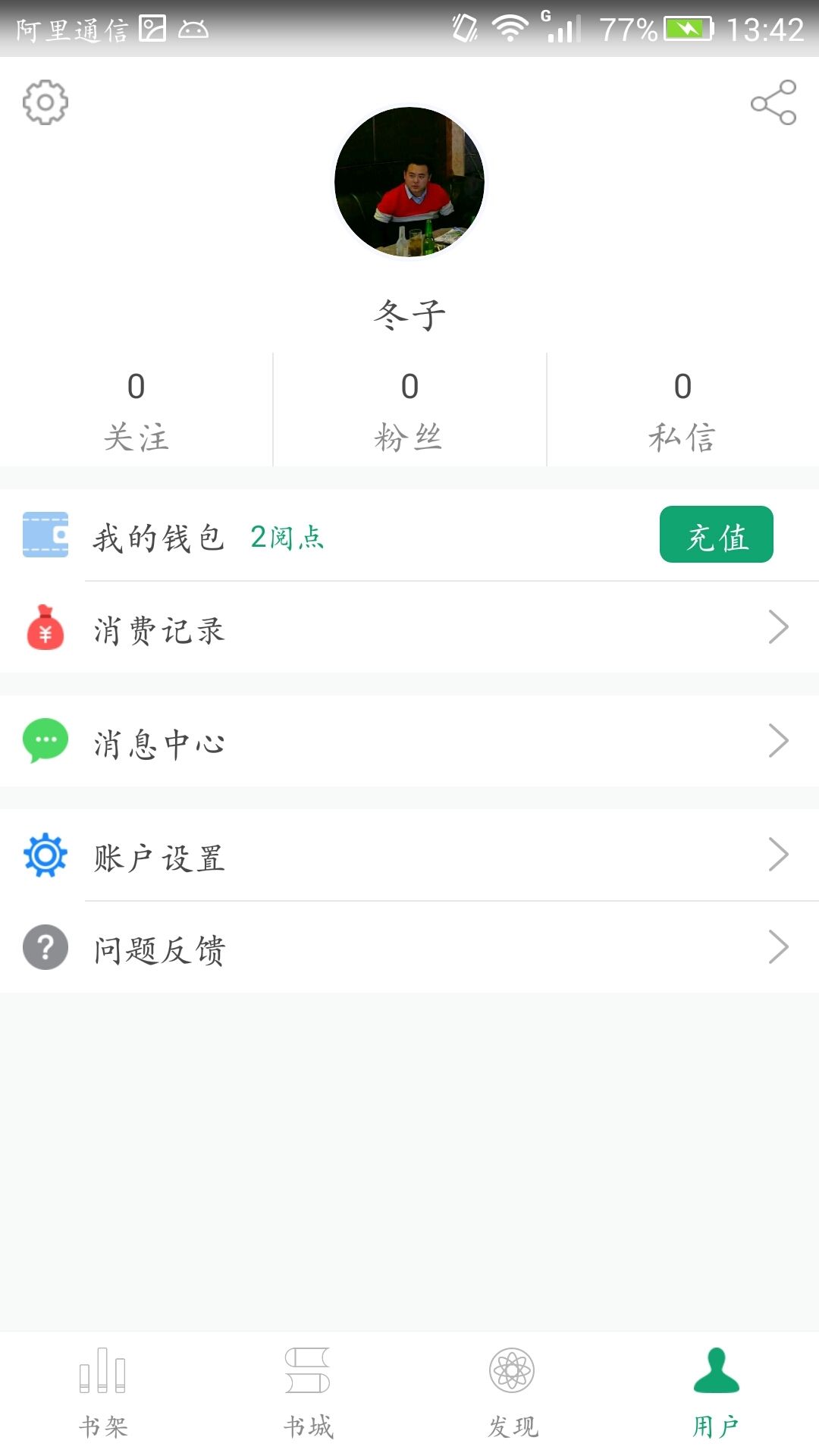Open 消息中心 message center
The width and height of the screenshot is (819, 1456).
pyautogui.click(x=409, y=742)
